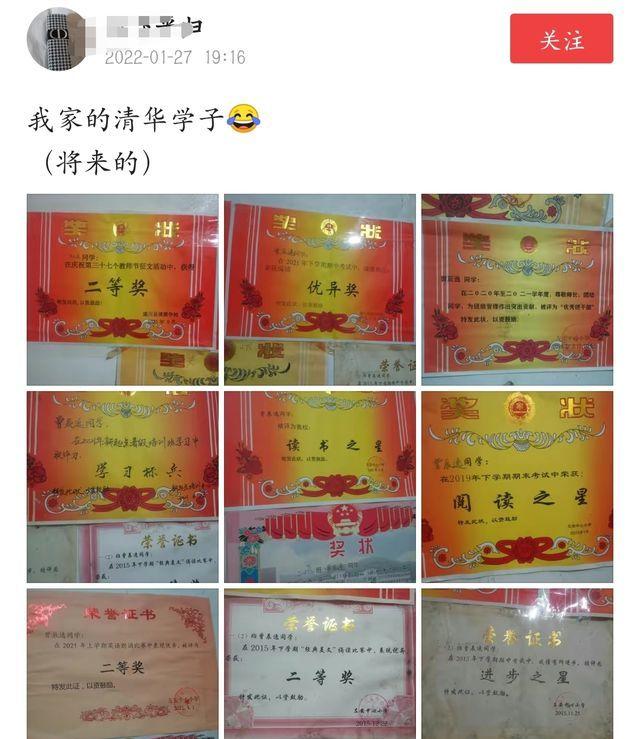Screen dimensions: 640x739
Task: View the 优异奖 certificate photo
Action: (x=319, y=289)
